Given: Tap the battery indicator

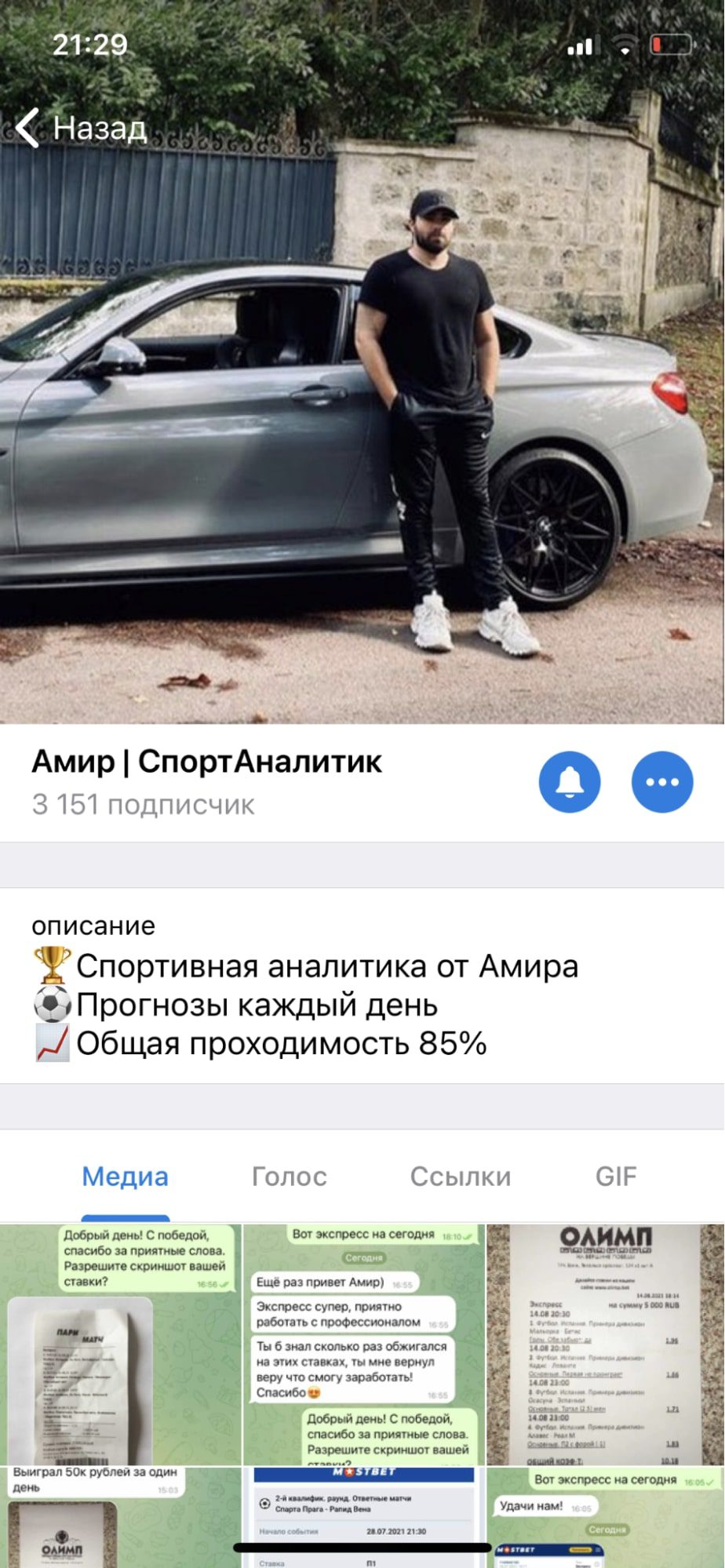Looking at the screenshot, I should [x=671, y=45].
